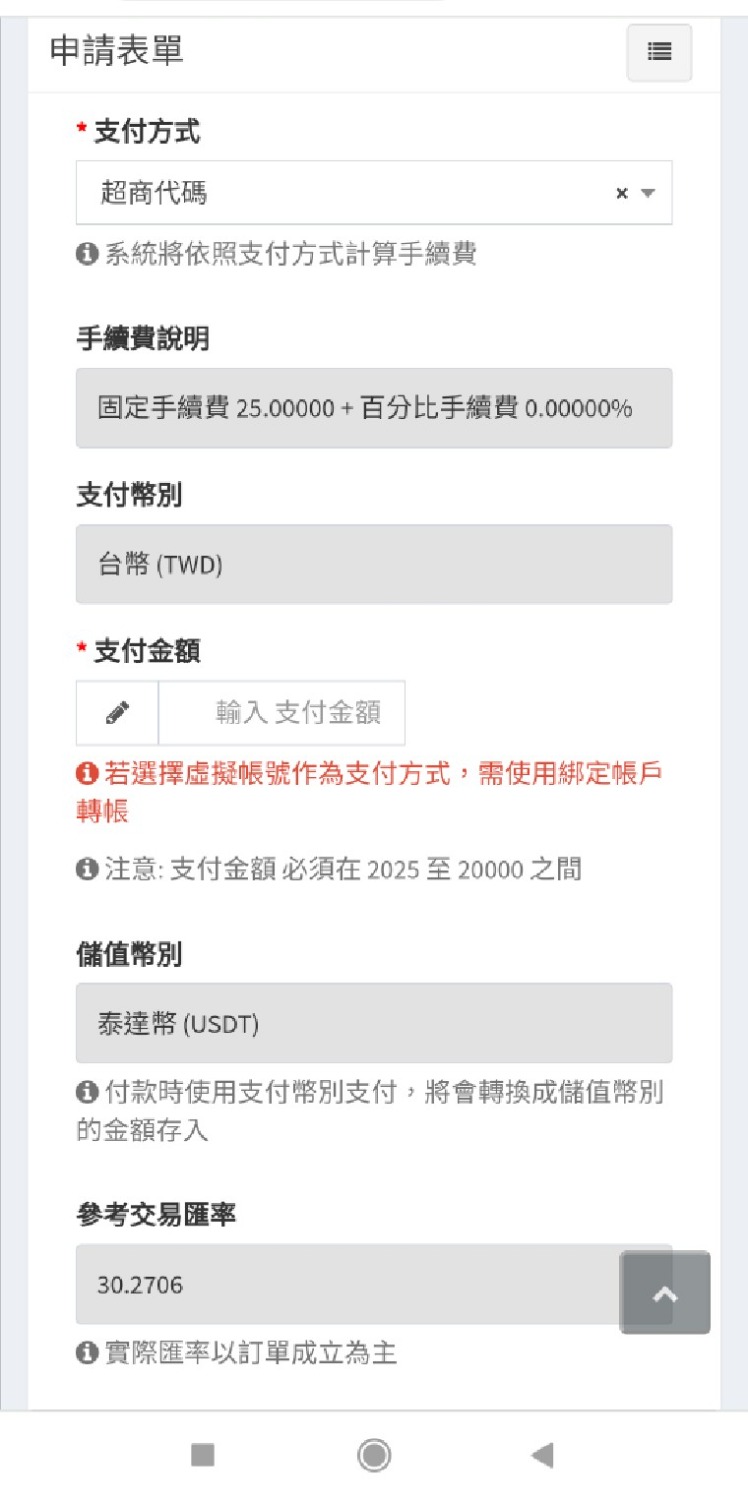
Task: Tap the scroll-to-top arrow button
Action: click(x=665, y=1292)
